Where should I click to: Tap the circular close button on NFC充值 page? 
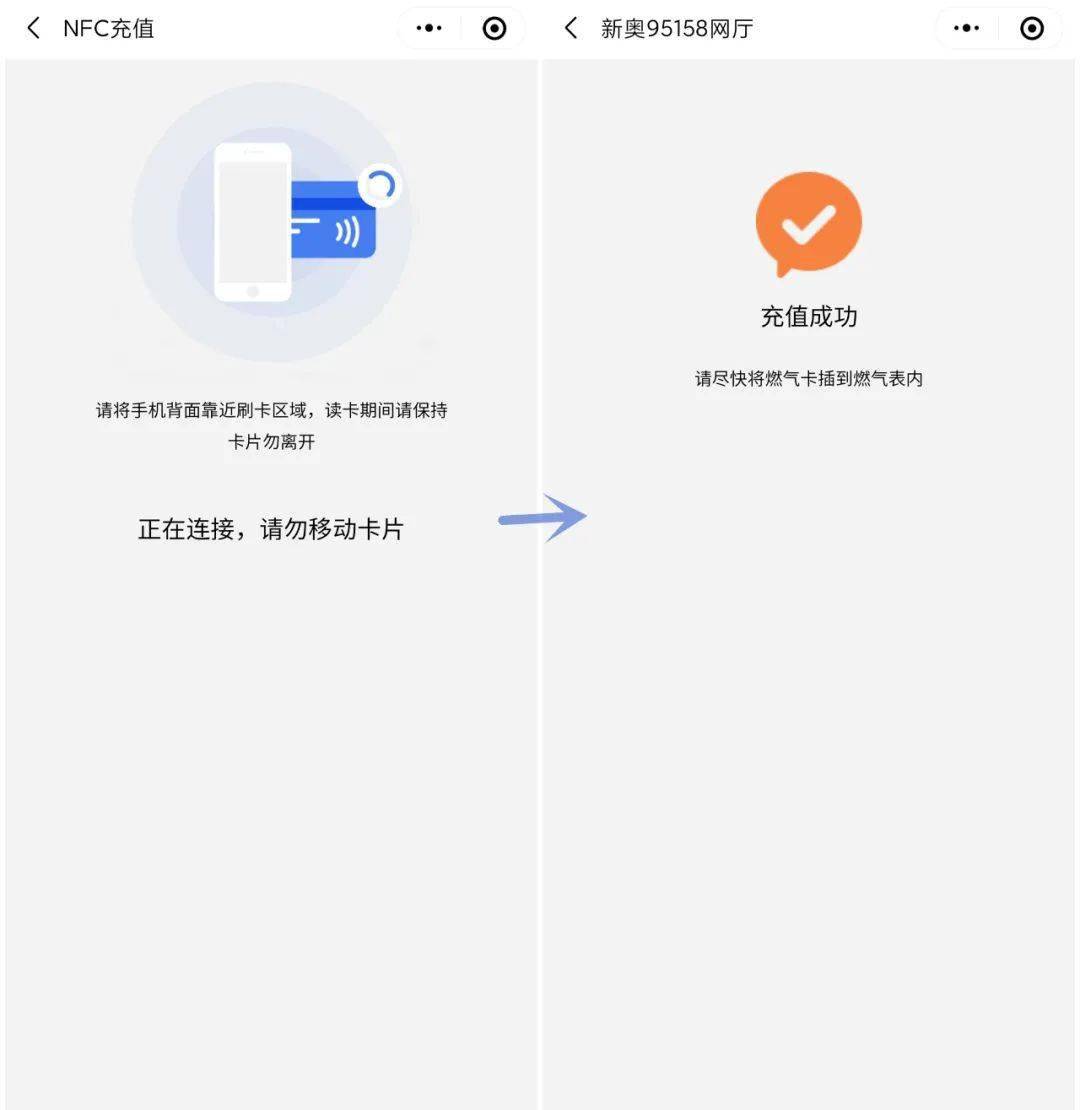click(x=493, y=28)
